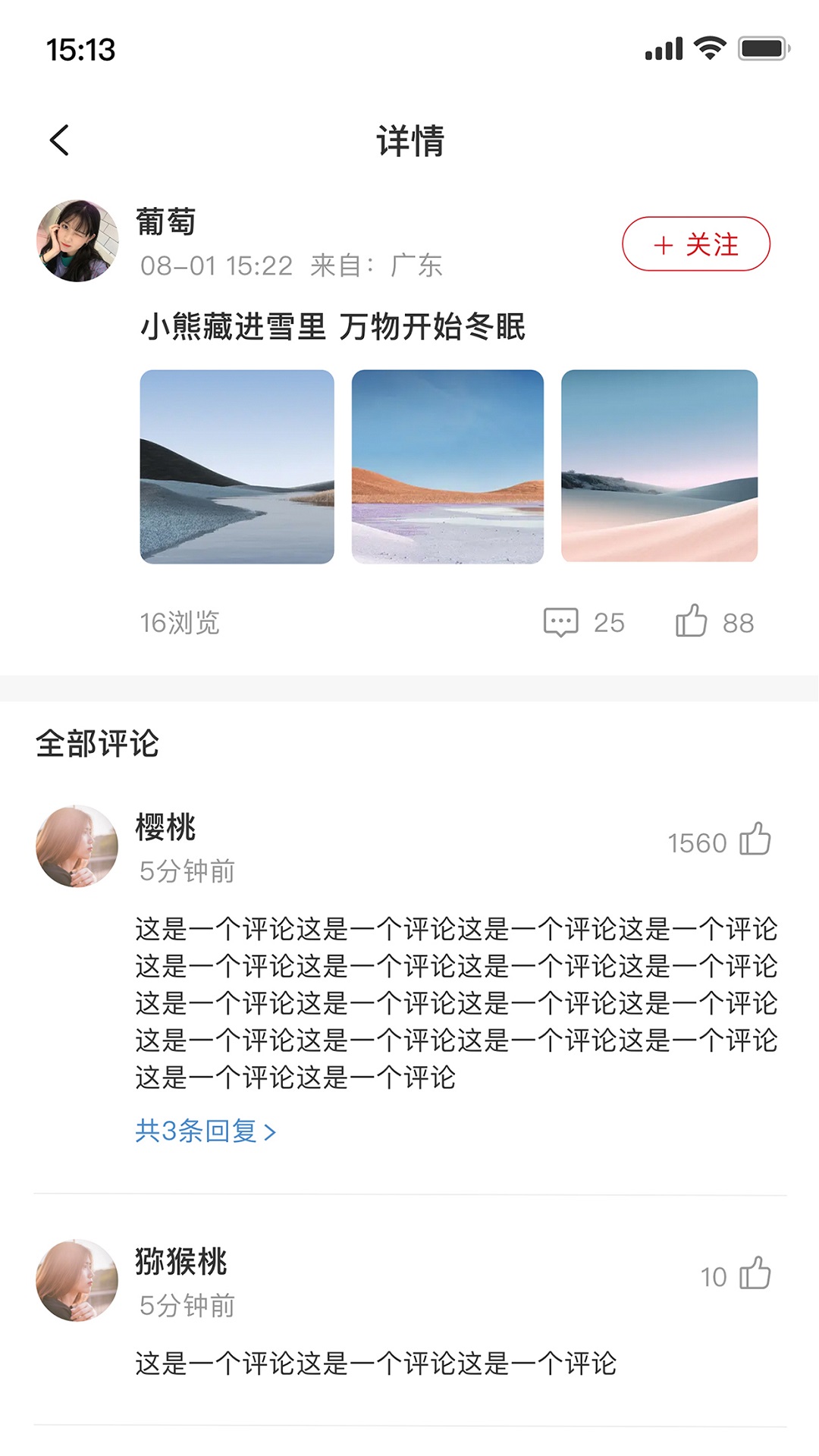Expand the 共3条回复 reply thread
Image resolution: width=819 pixels, height=1456 pixels.
pyautogui.click(x=205, y=1131)
